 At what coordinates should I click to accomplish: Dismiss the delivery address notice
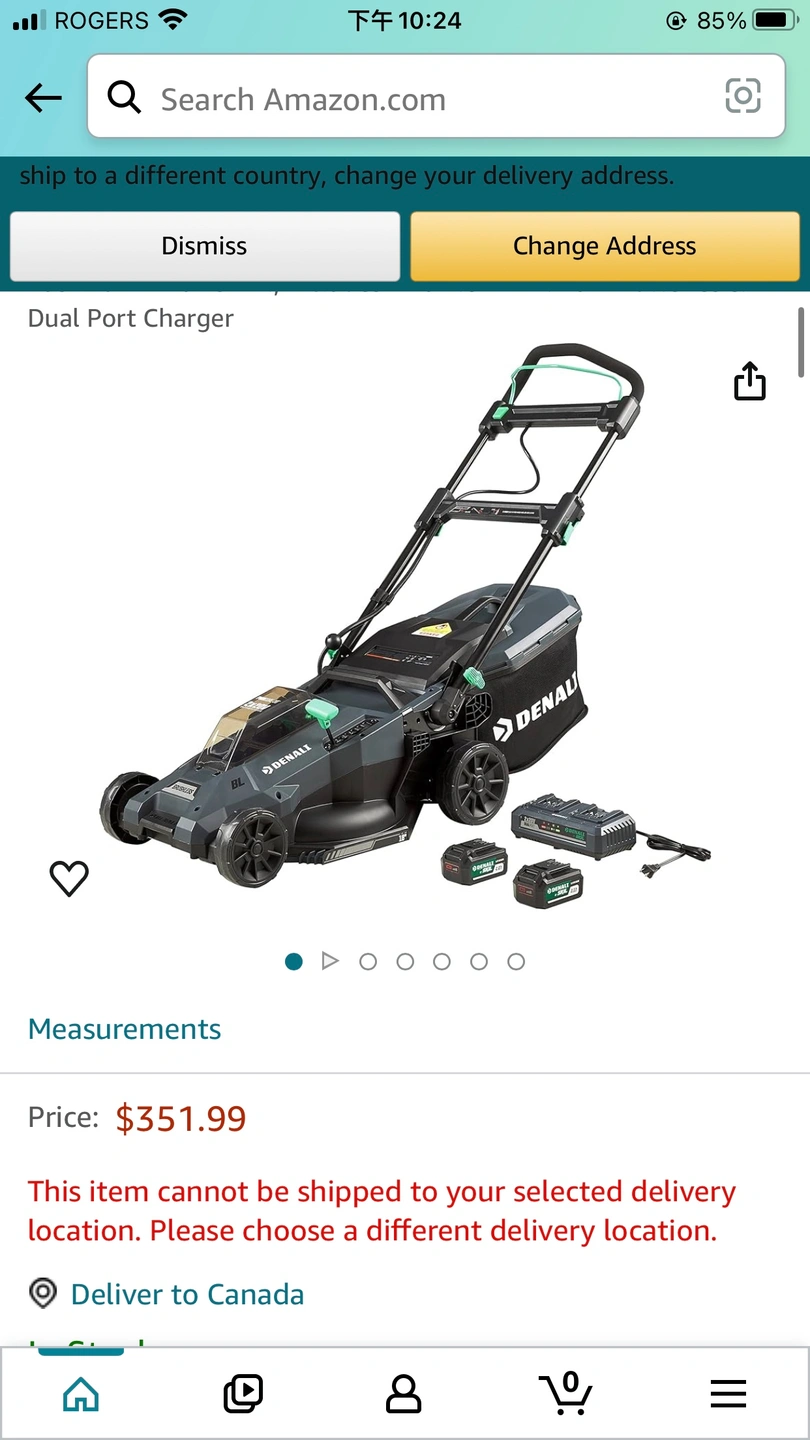[204, 246]
